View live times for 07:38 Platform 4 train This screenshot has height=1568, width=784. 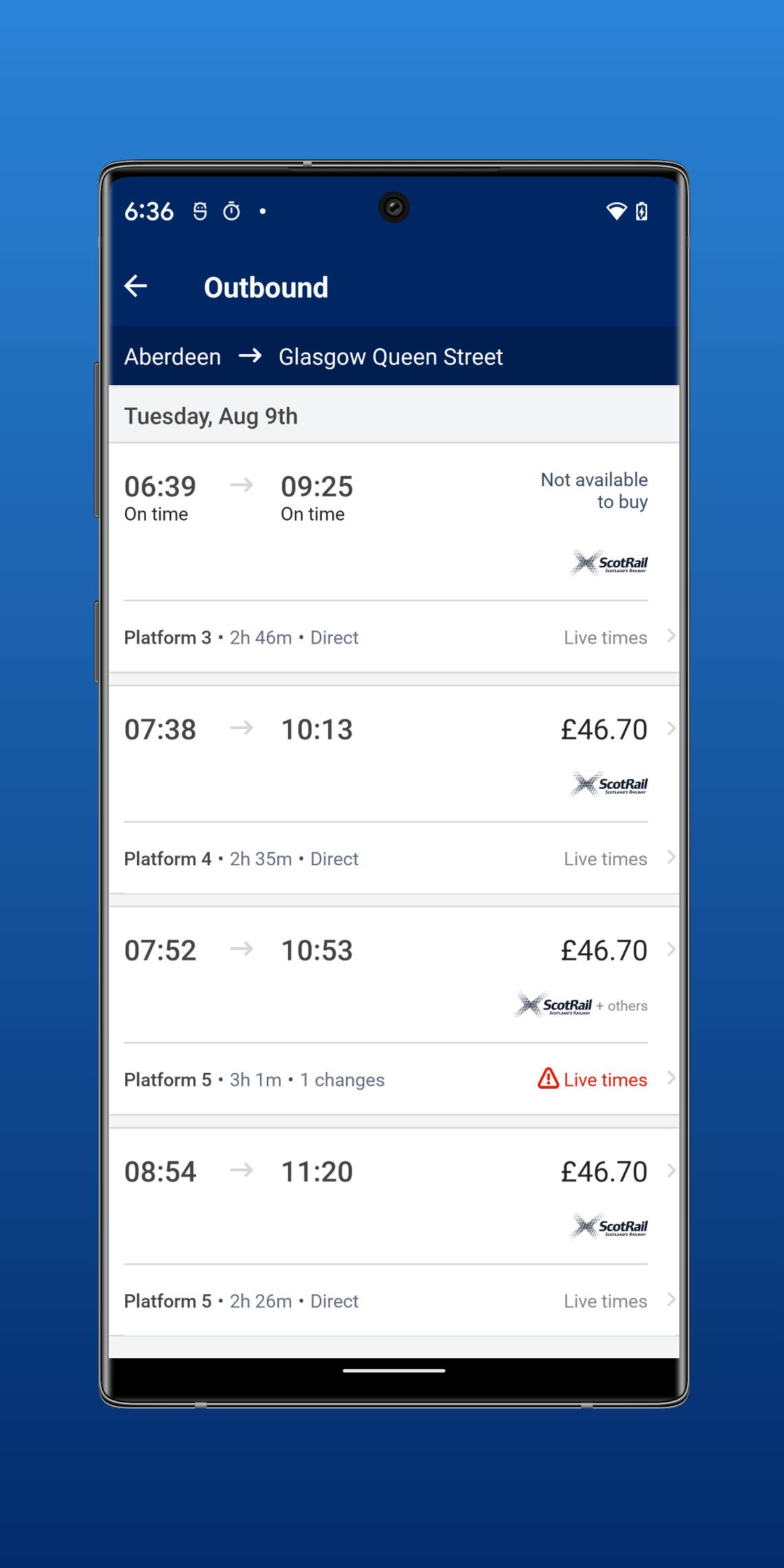pyautogui.click(x=393, y=859)
